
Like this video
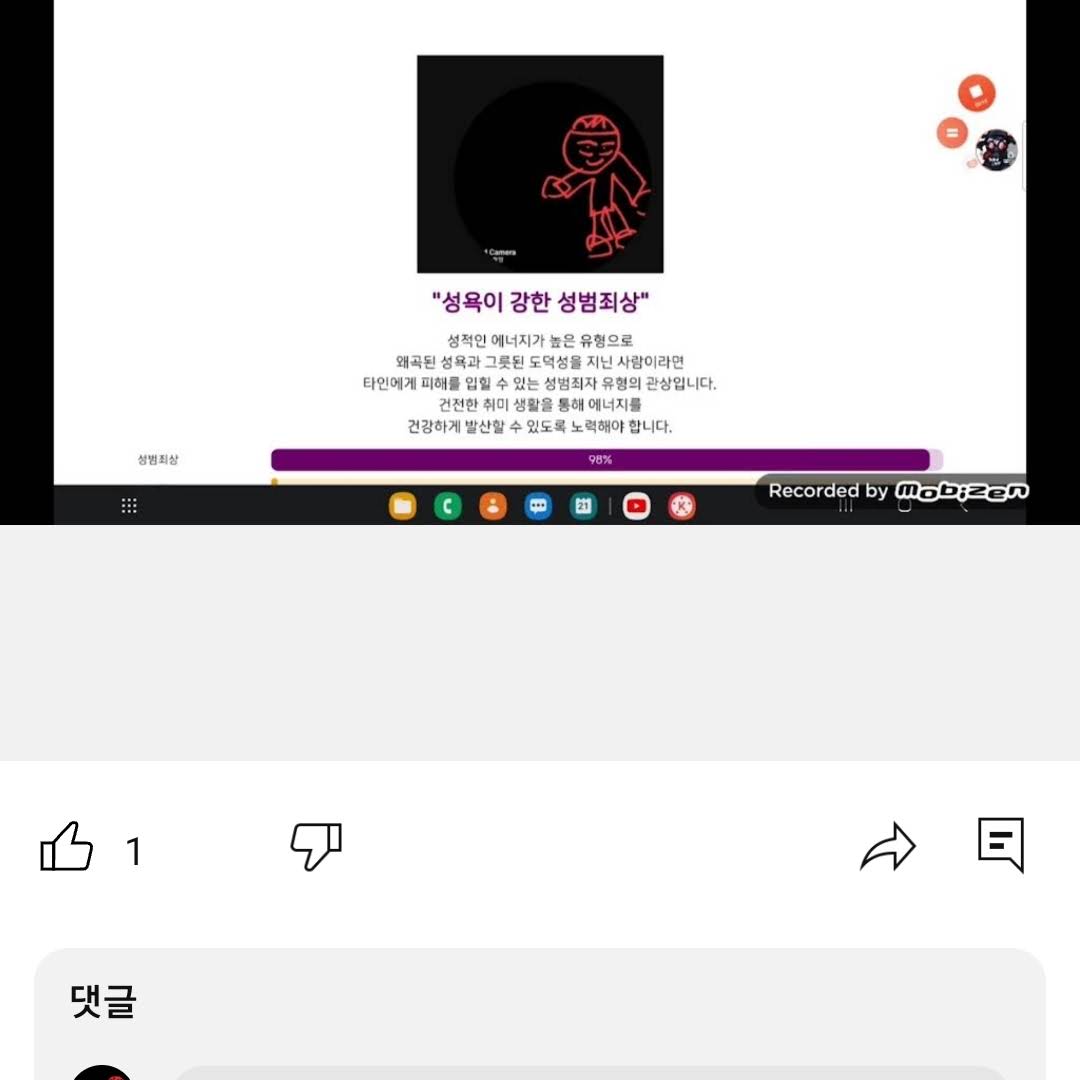point(67,849)
